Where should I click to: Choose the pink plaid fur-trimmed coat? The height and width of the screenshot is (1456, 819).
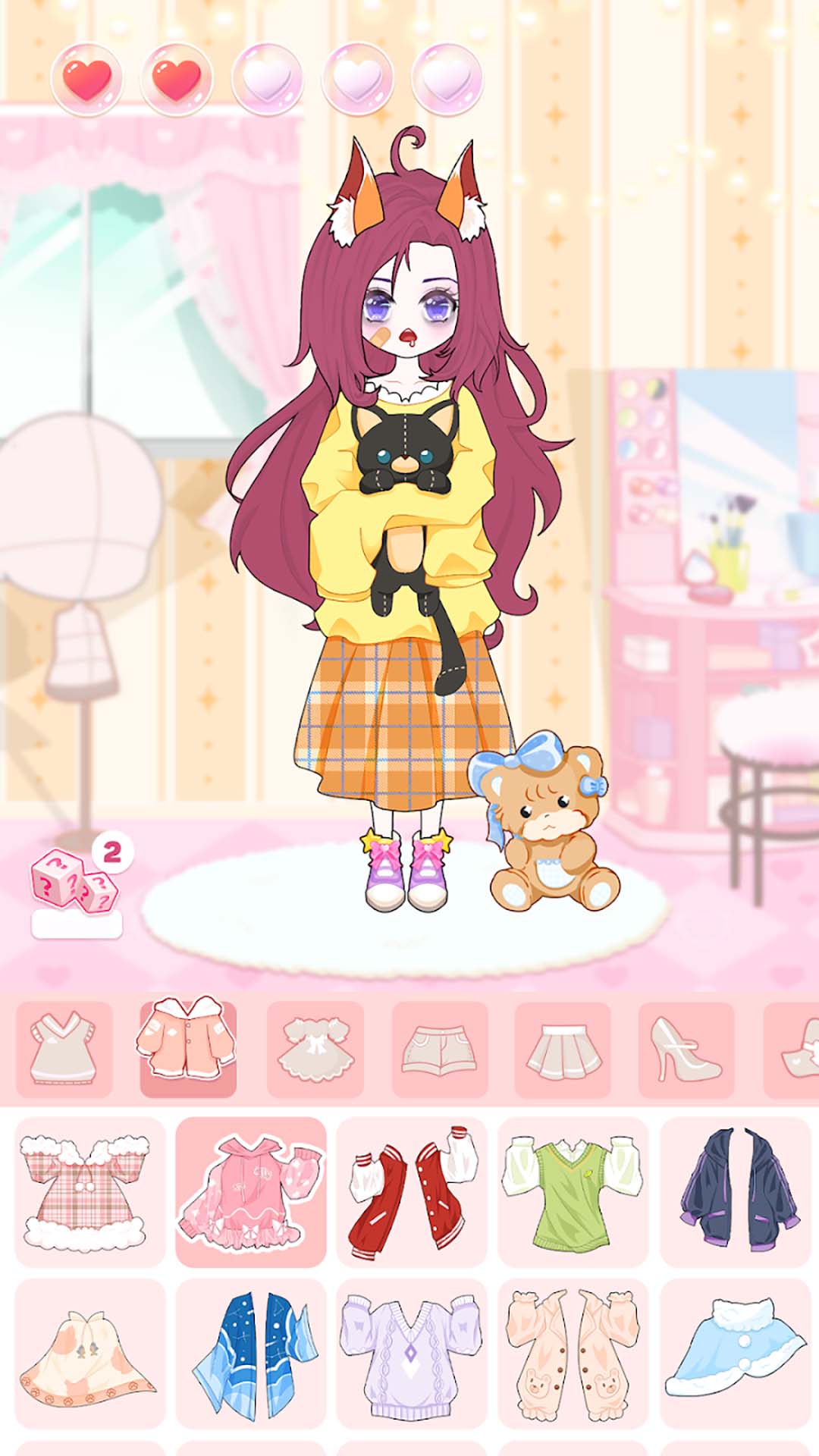(x=89, y=1192)
